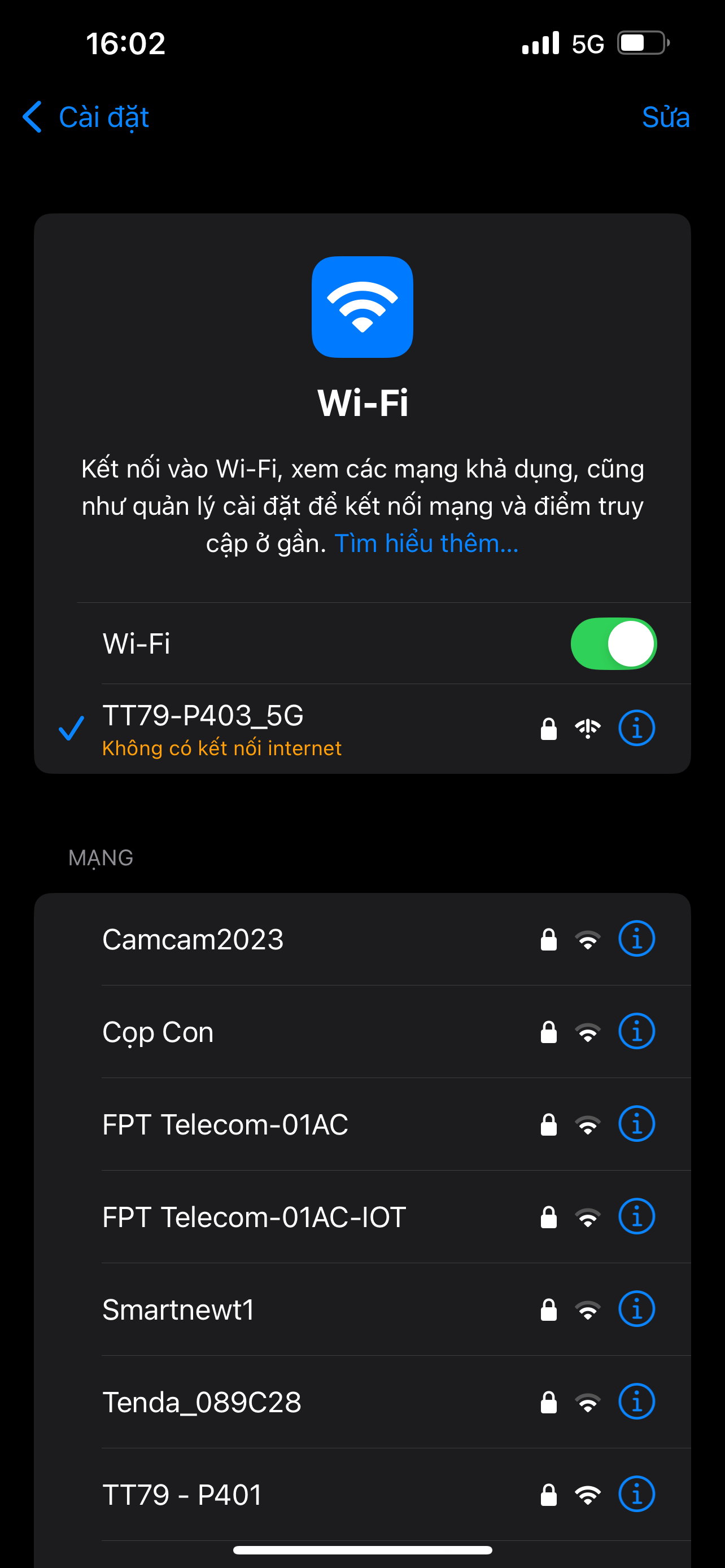Open info for TT79-P403_5G
725x1568 pixels.
[x=636, y=728]
